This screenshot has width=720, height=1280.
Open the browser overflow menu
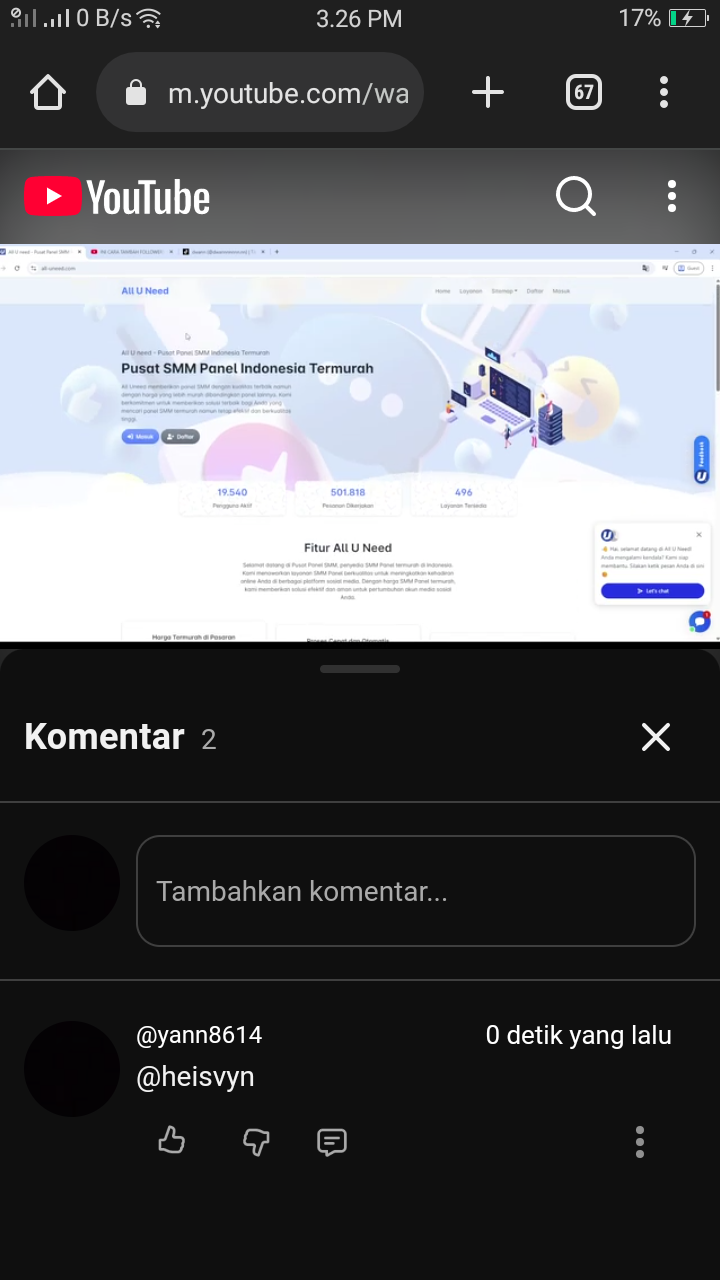click(x=664, y=93)
